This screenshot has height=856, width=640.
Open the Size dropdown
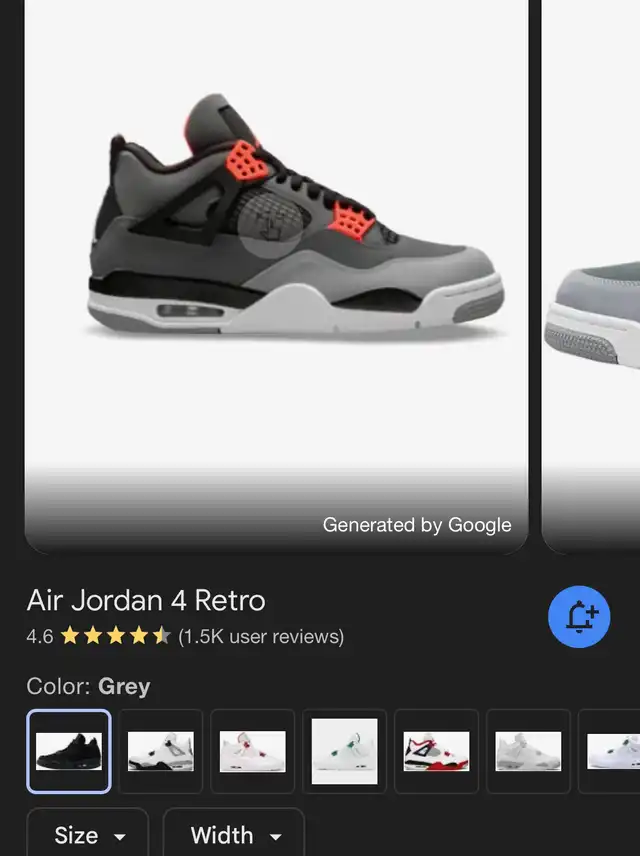[88, 835]
